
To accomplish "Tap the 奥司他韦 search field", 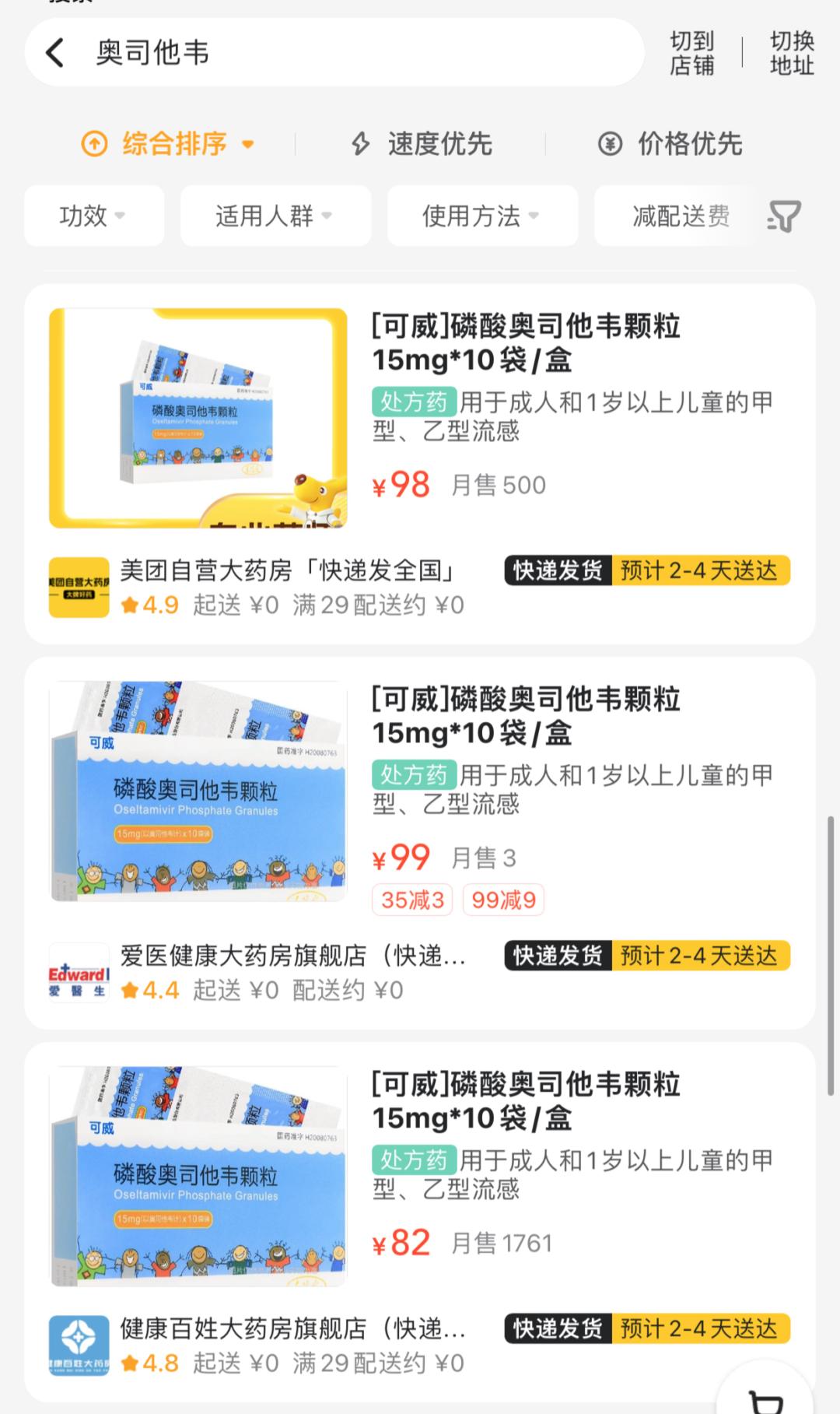I will pyautogui.click(x=350, y=53).
